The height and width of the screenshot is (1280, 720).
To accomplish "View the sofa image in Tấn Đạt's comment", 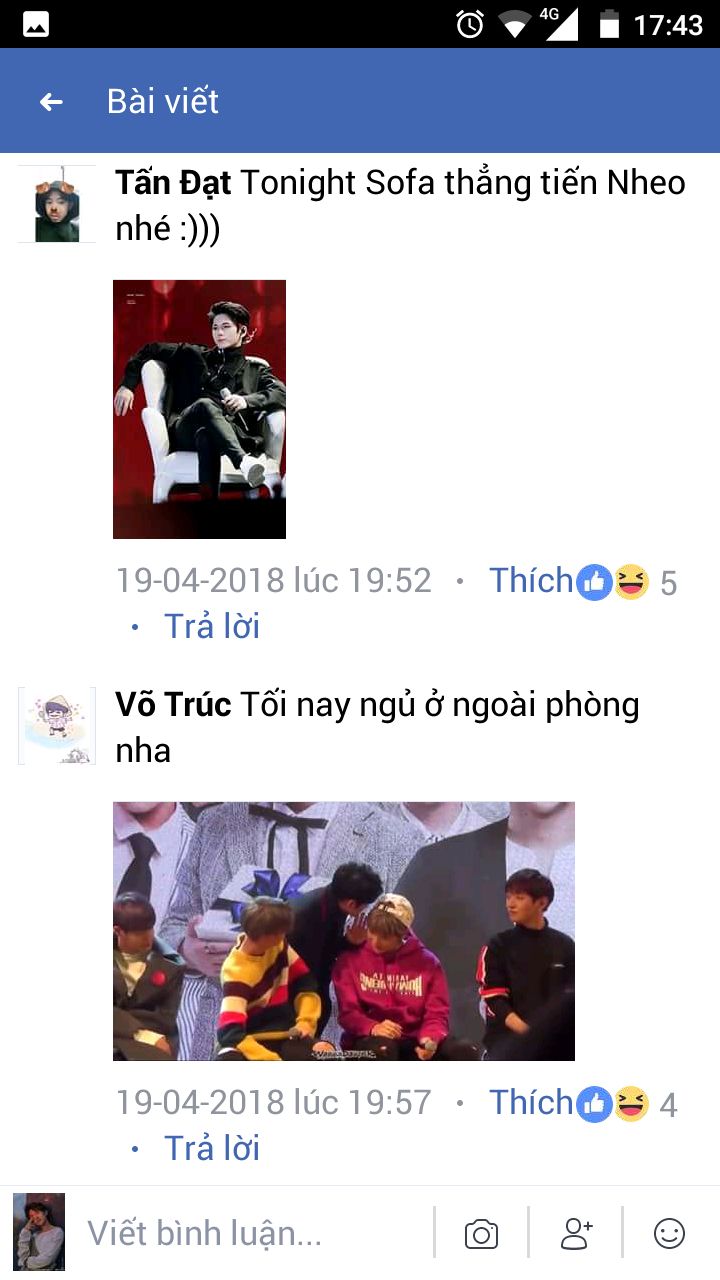I will coord(199,409).
